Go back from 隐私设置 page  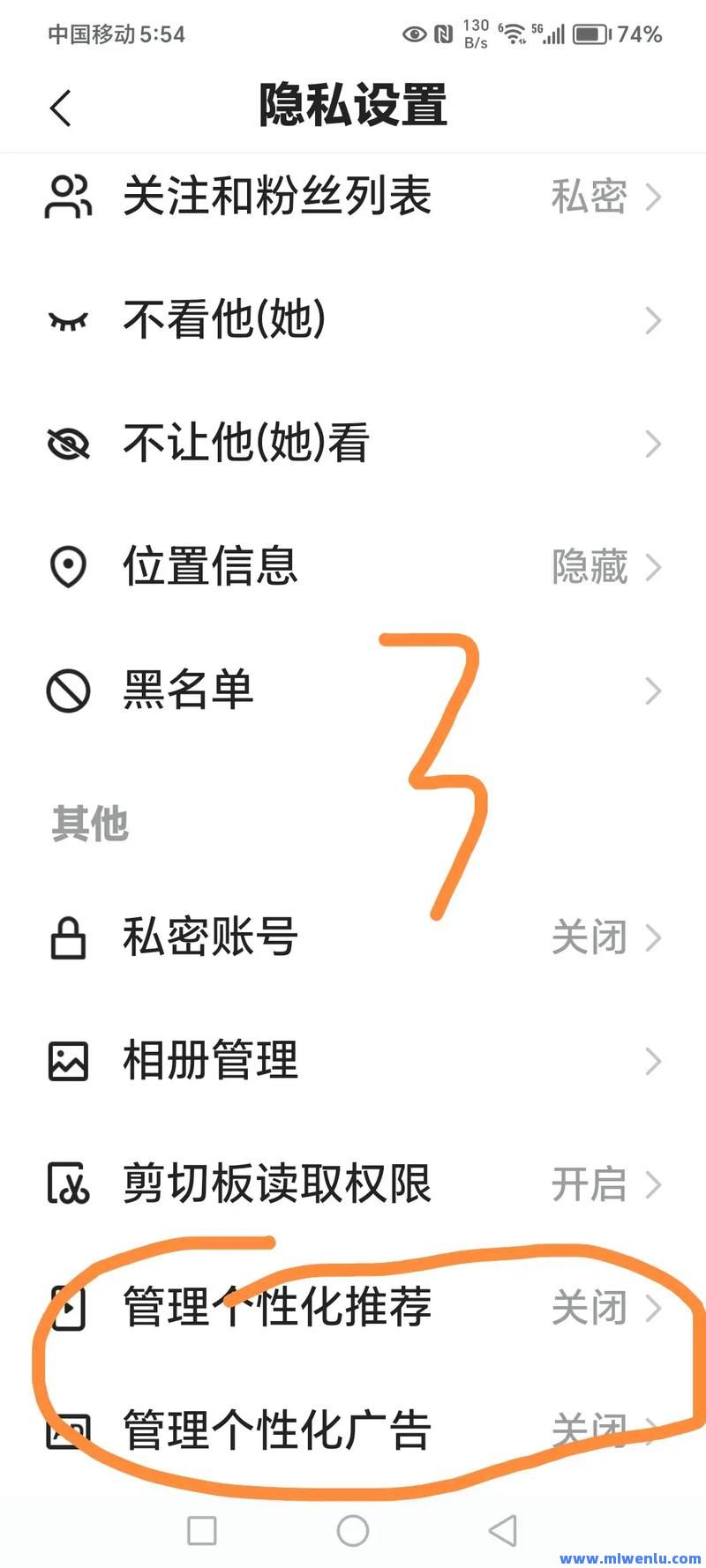60,108
